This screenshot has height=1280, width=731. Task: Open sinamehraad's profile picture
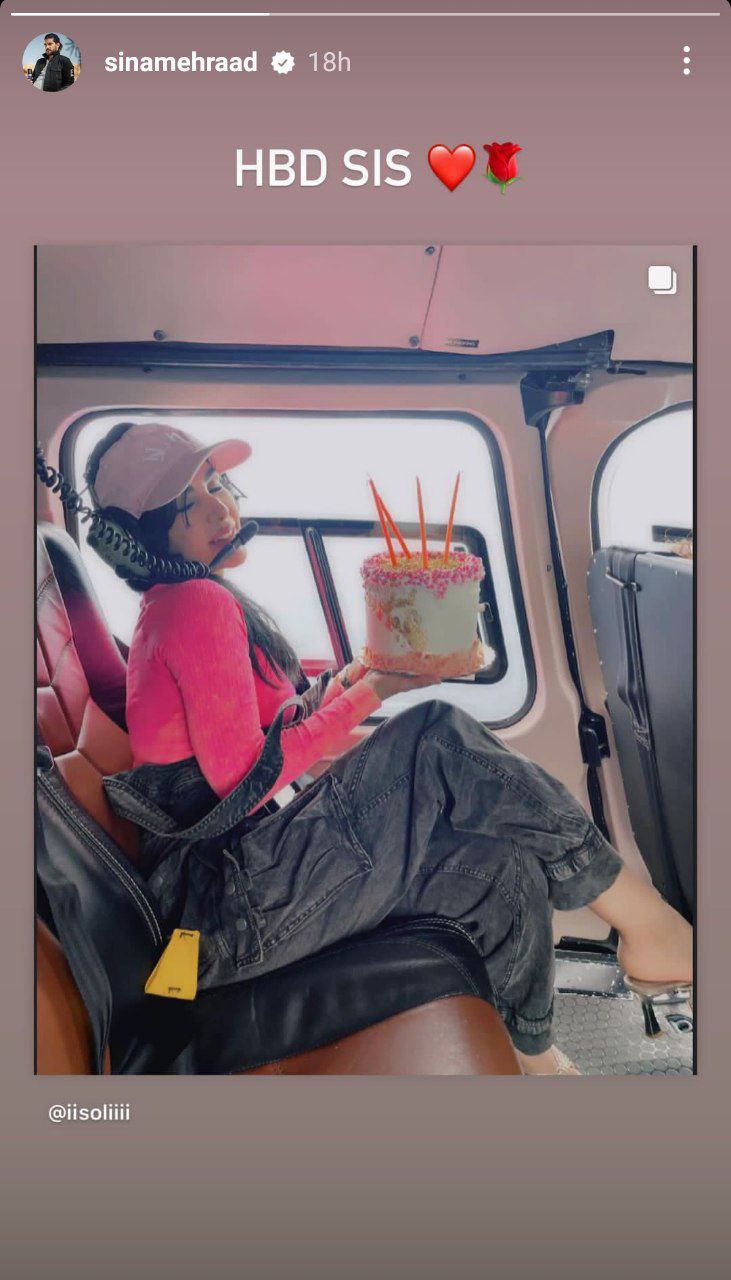click(49, 62)
